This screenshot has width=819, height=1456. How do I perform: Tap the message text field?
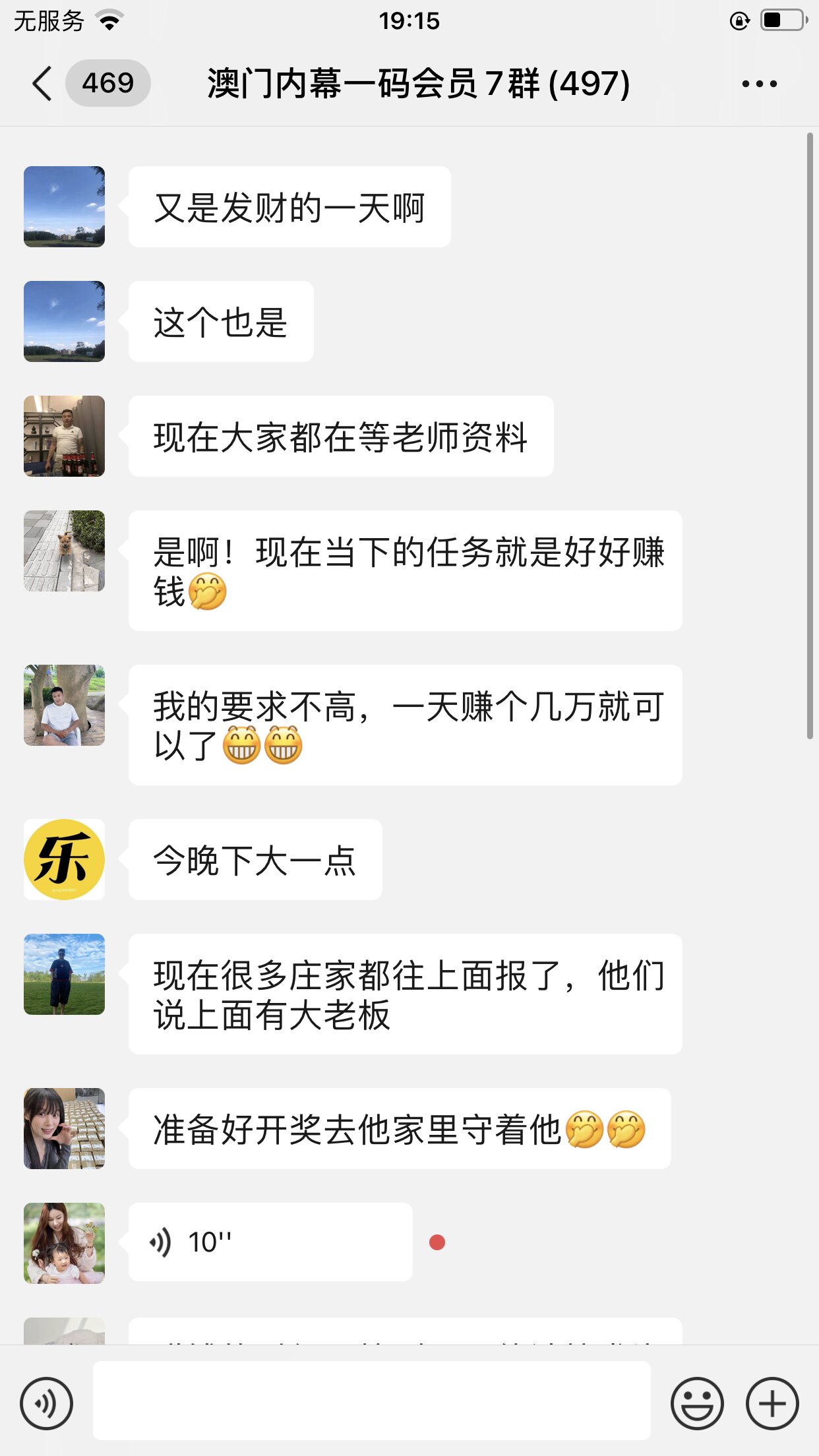tap(371, 1401)
